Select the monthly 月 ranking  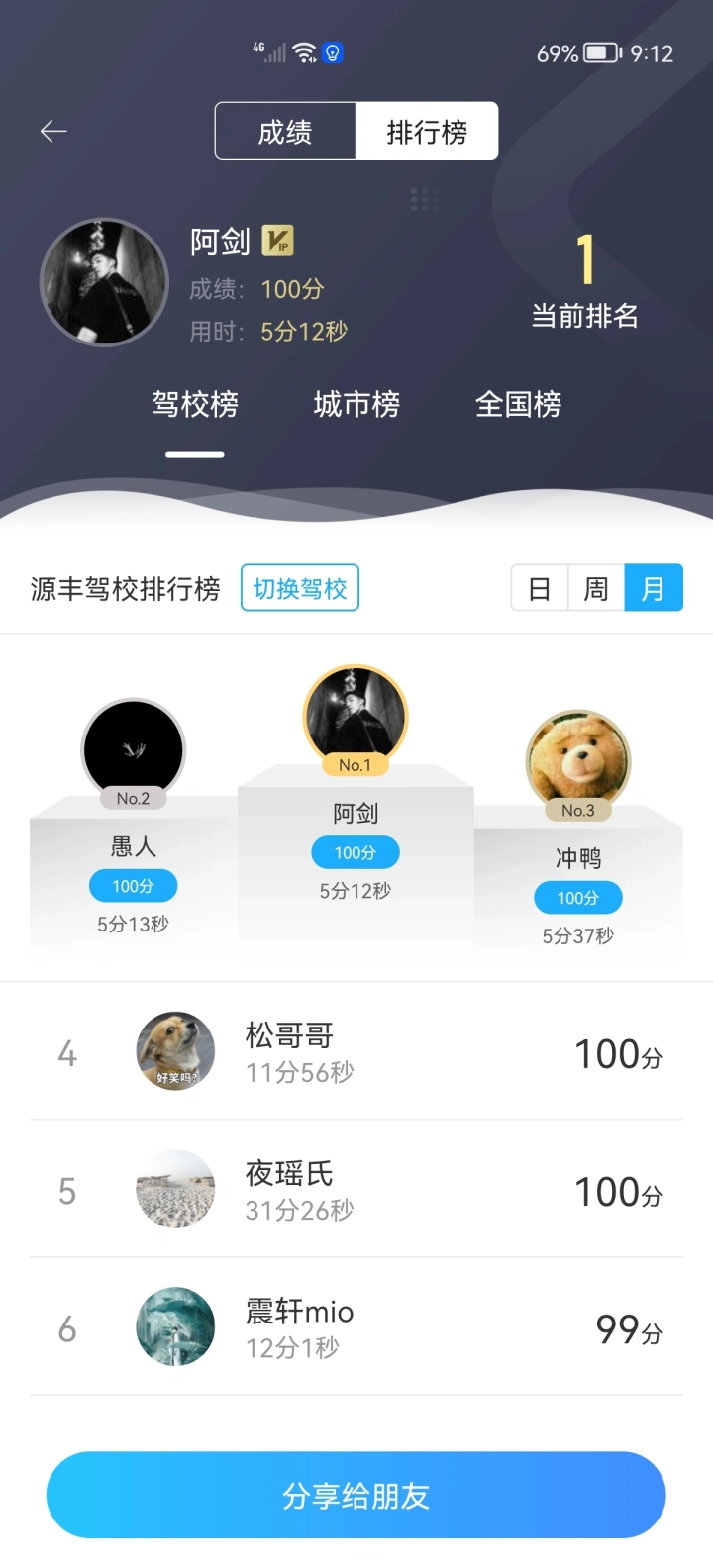click(x=654, y=588)
